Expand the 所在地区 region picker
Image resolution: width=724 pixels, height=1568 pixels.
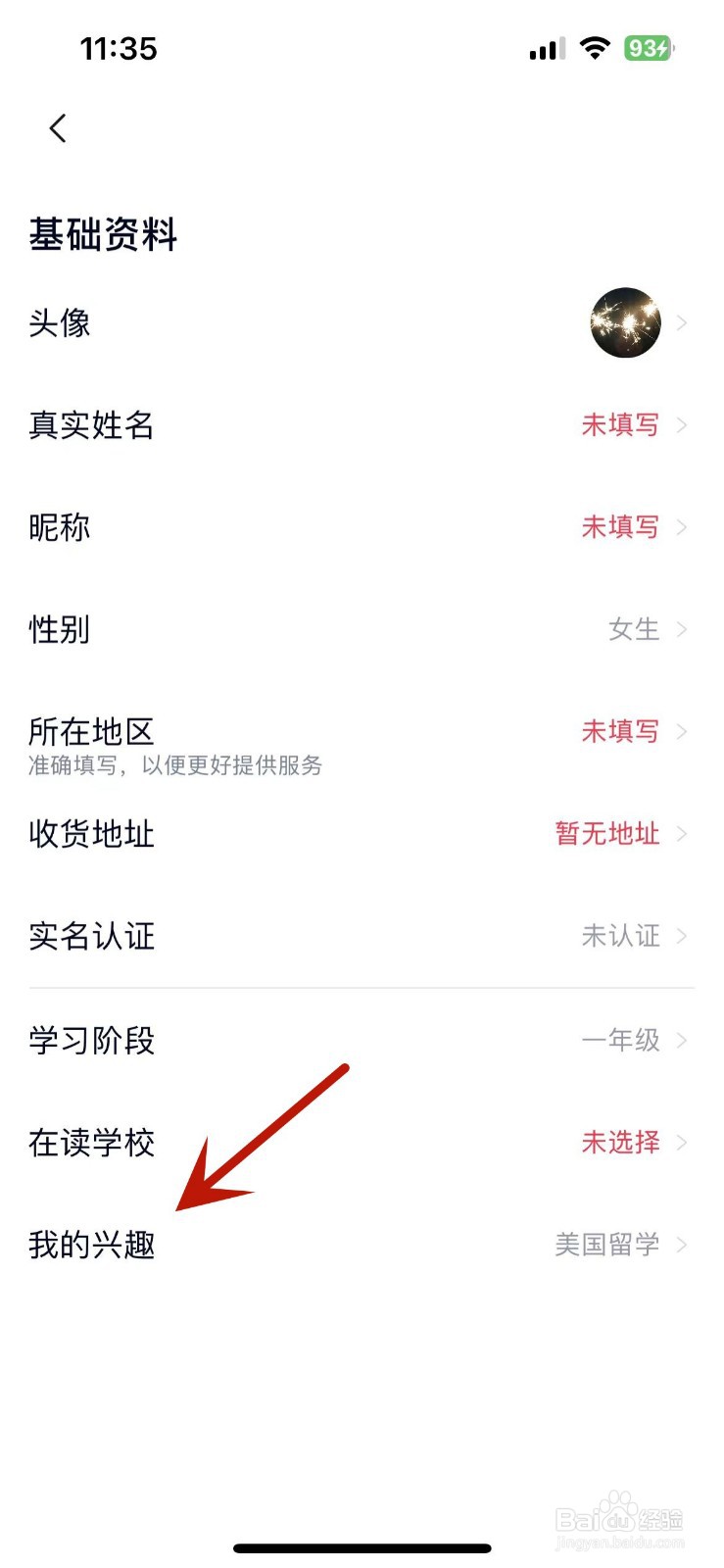click(362, 732)
